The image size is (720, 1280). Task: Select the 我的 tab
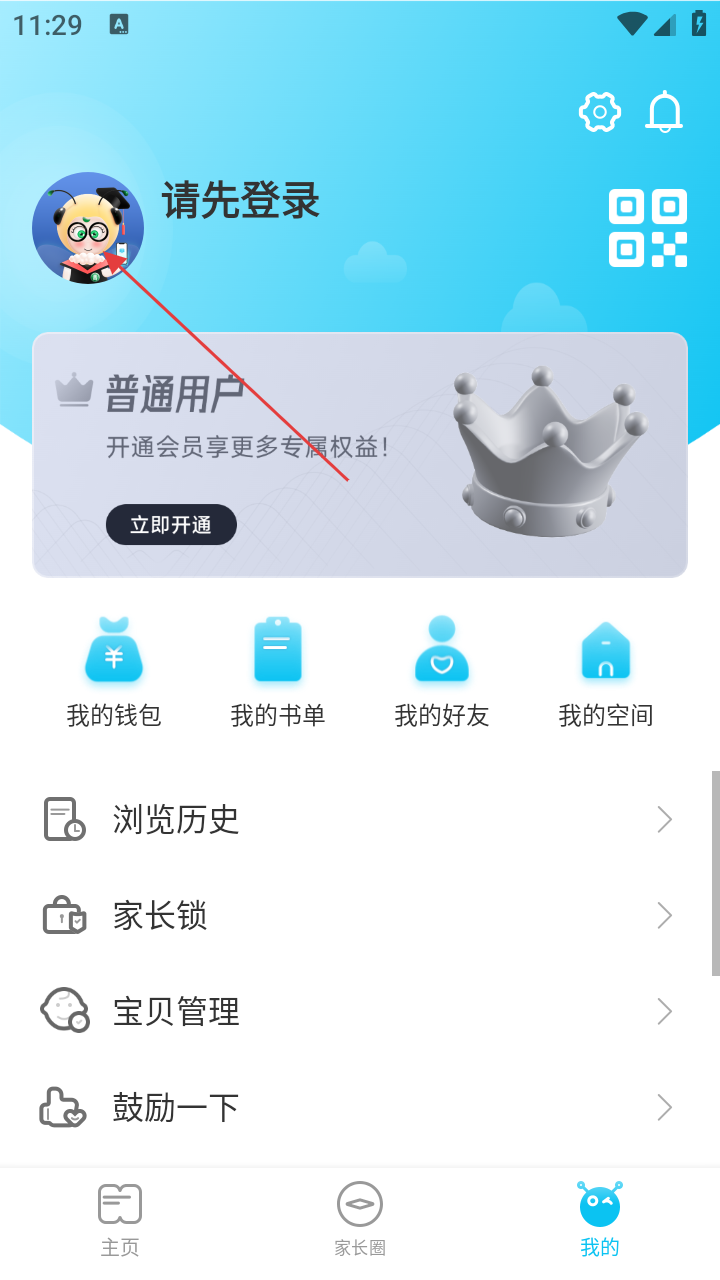click(600, 1220)
